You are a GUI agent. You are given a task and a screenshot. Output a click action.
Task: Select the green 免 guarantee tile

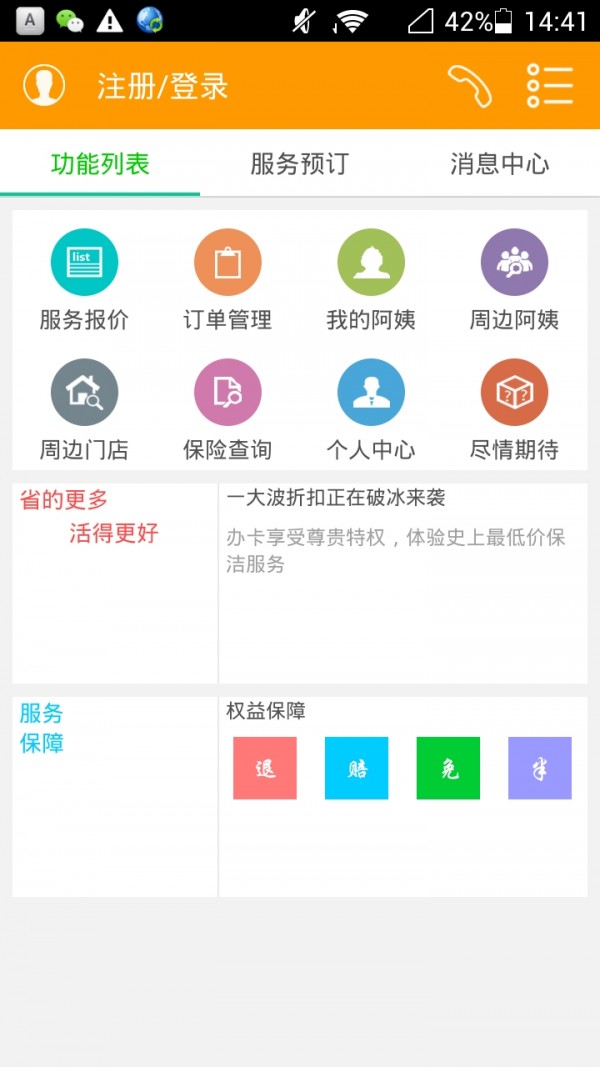(x=448, y=768)
